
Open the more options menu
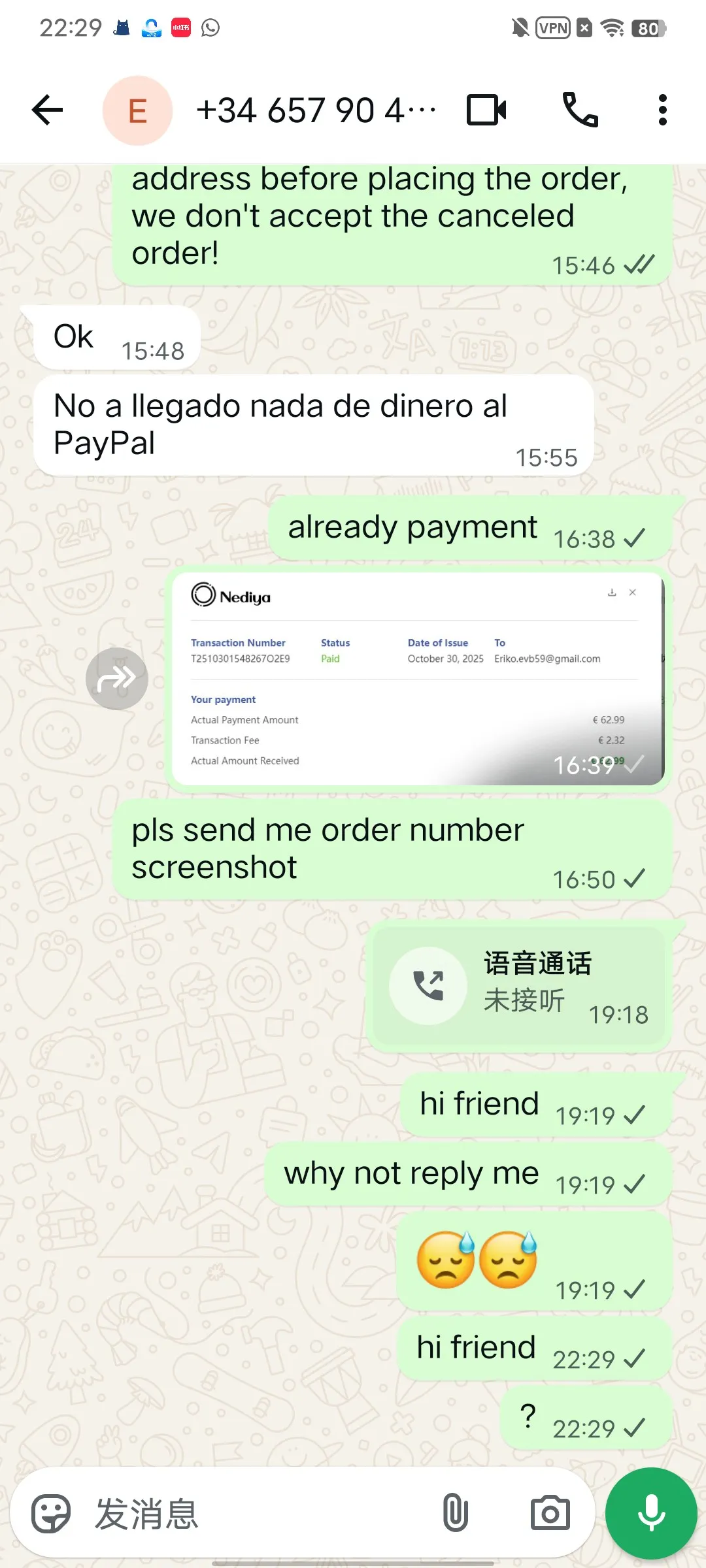coord(662,110)
